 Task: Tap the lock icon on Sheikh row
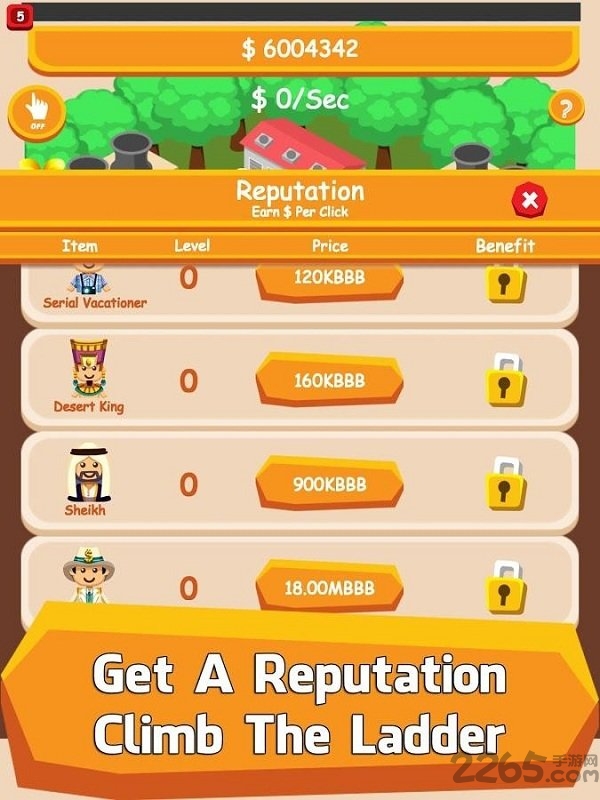pyautogui.click(x=507, y=485)
